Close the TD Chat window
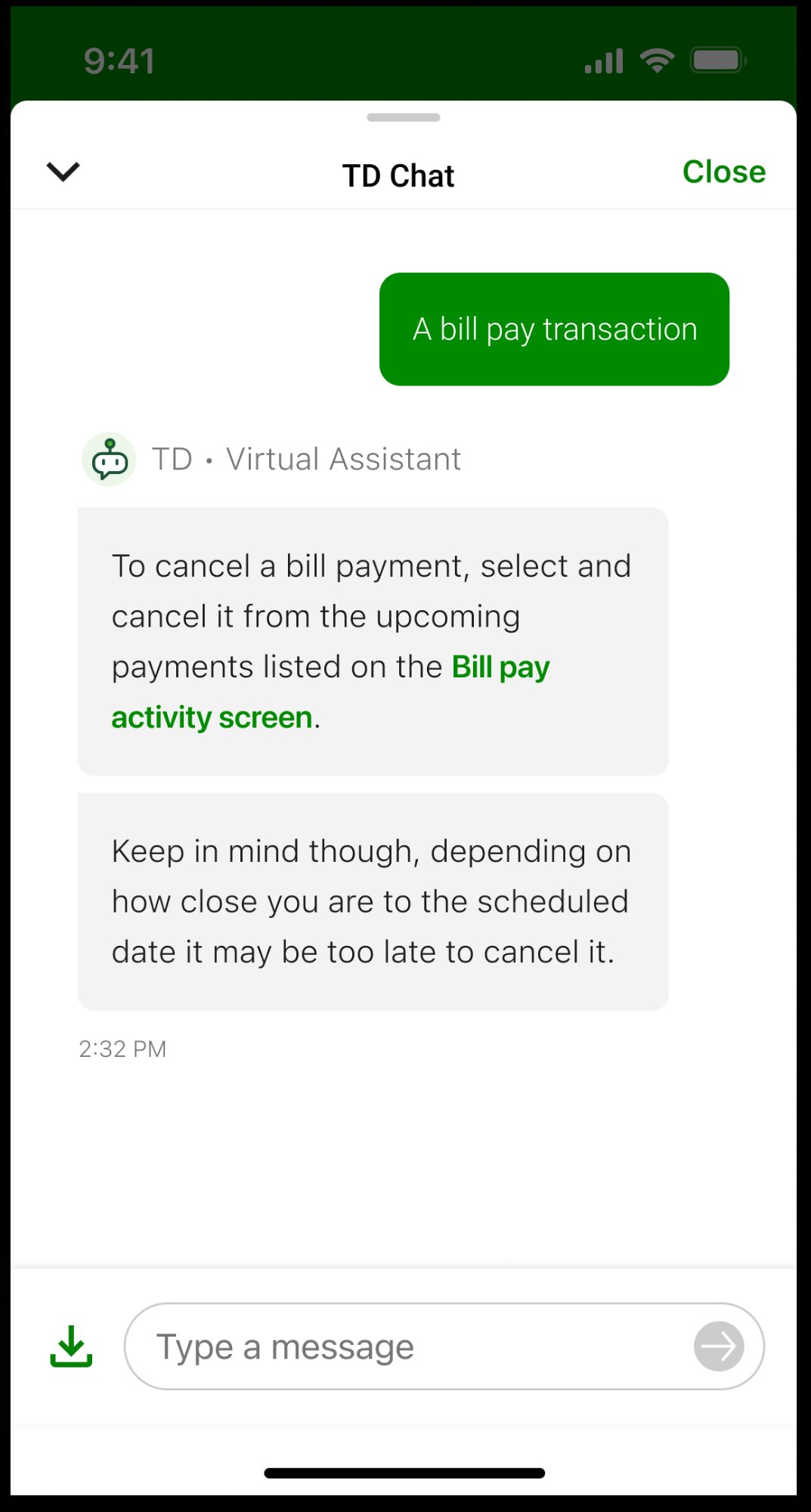811x1512 pixels. pyautogui.click(x=723, y=171)
